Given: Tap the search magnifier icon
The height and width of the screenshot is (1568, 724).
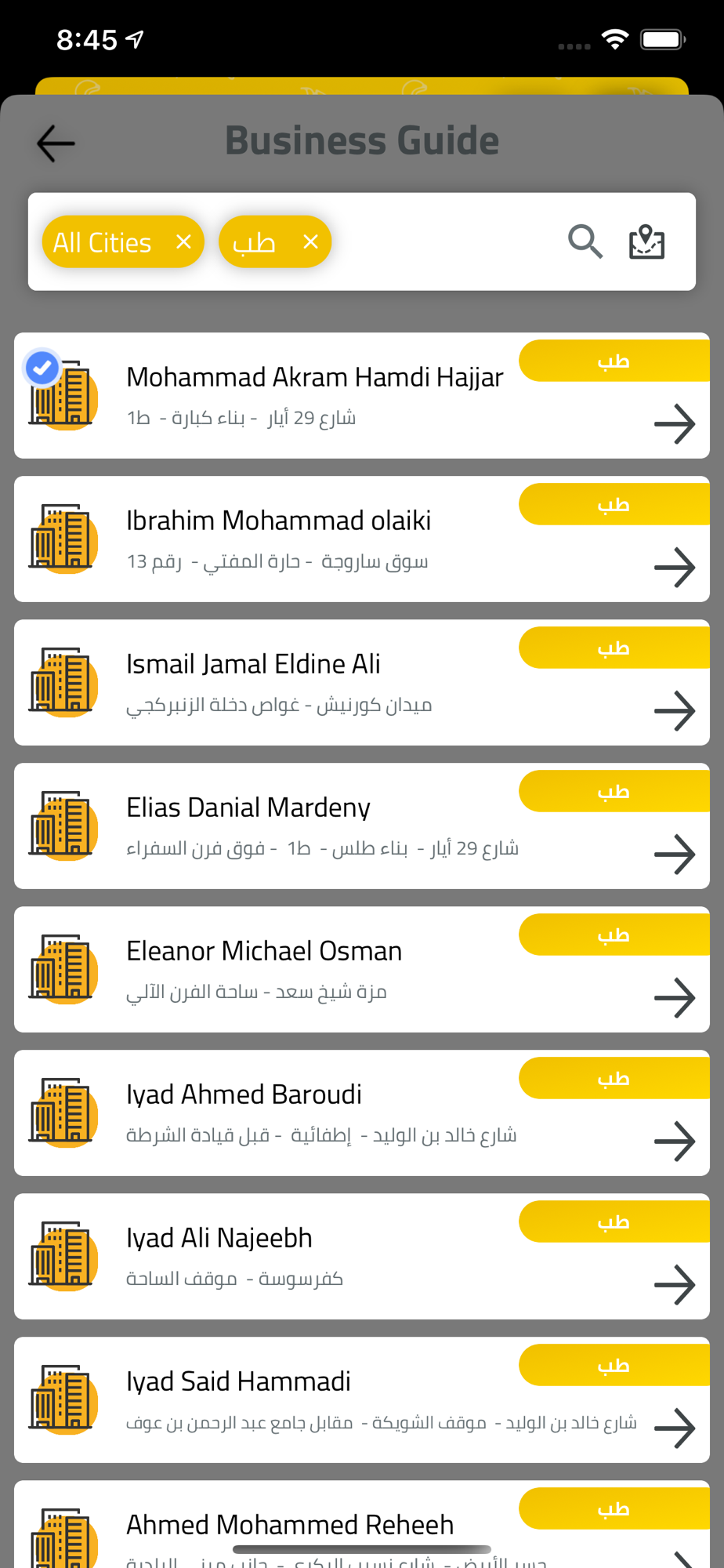Looking at the screenshot, I should click(x=585, y=241).
